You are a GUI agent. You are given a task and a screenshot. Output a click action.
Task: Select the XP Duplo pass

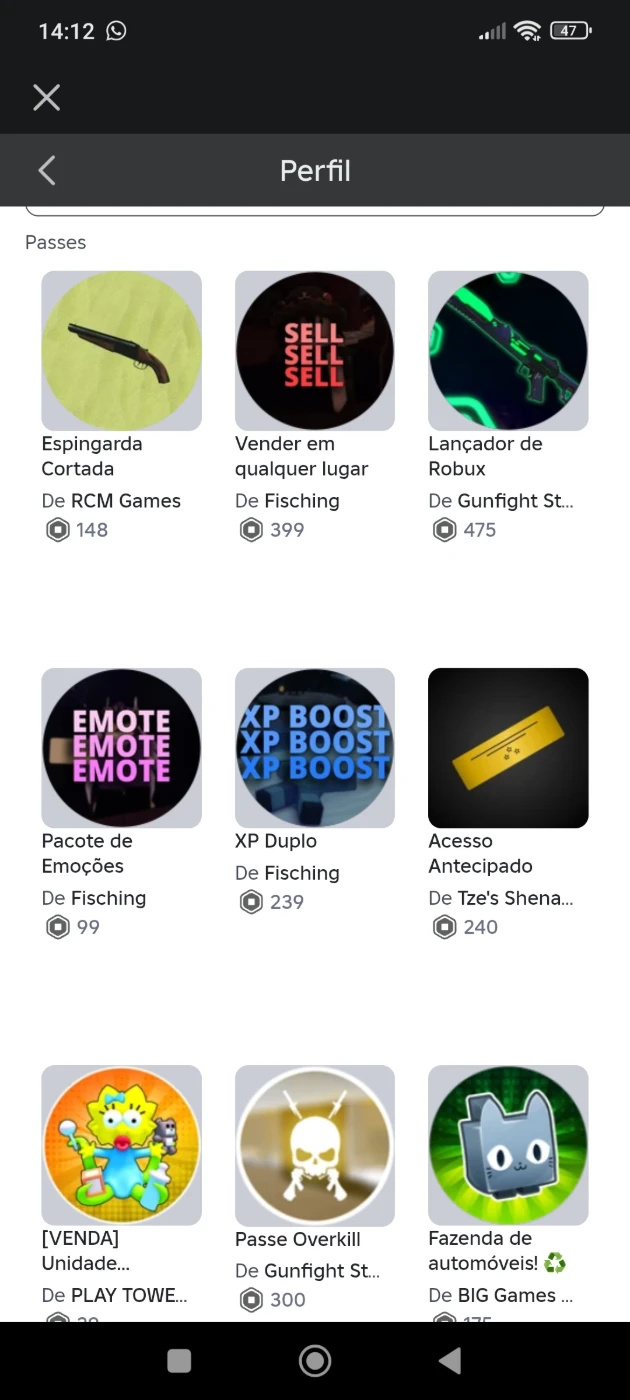[x=315, y=748]
